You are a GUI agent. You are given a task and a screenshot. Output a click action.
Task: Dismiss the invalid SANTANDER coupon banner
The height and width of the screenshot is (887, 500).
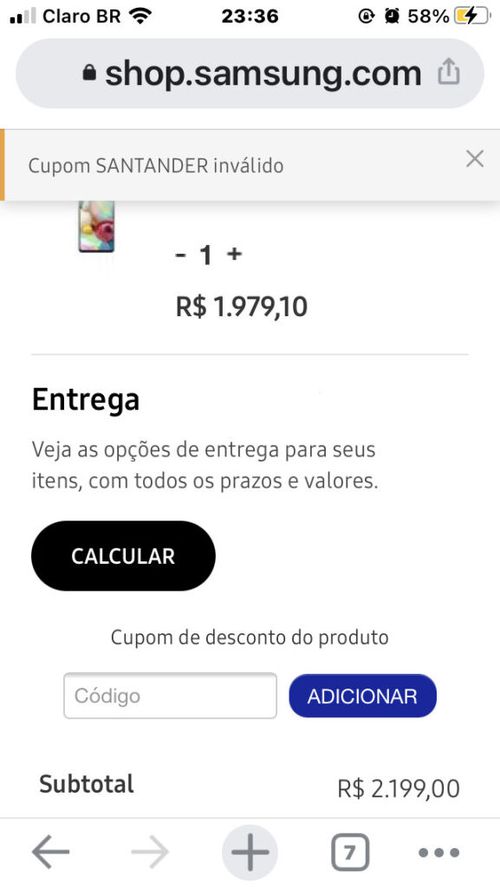pyautogui.click(x=475, y=159)
